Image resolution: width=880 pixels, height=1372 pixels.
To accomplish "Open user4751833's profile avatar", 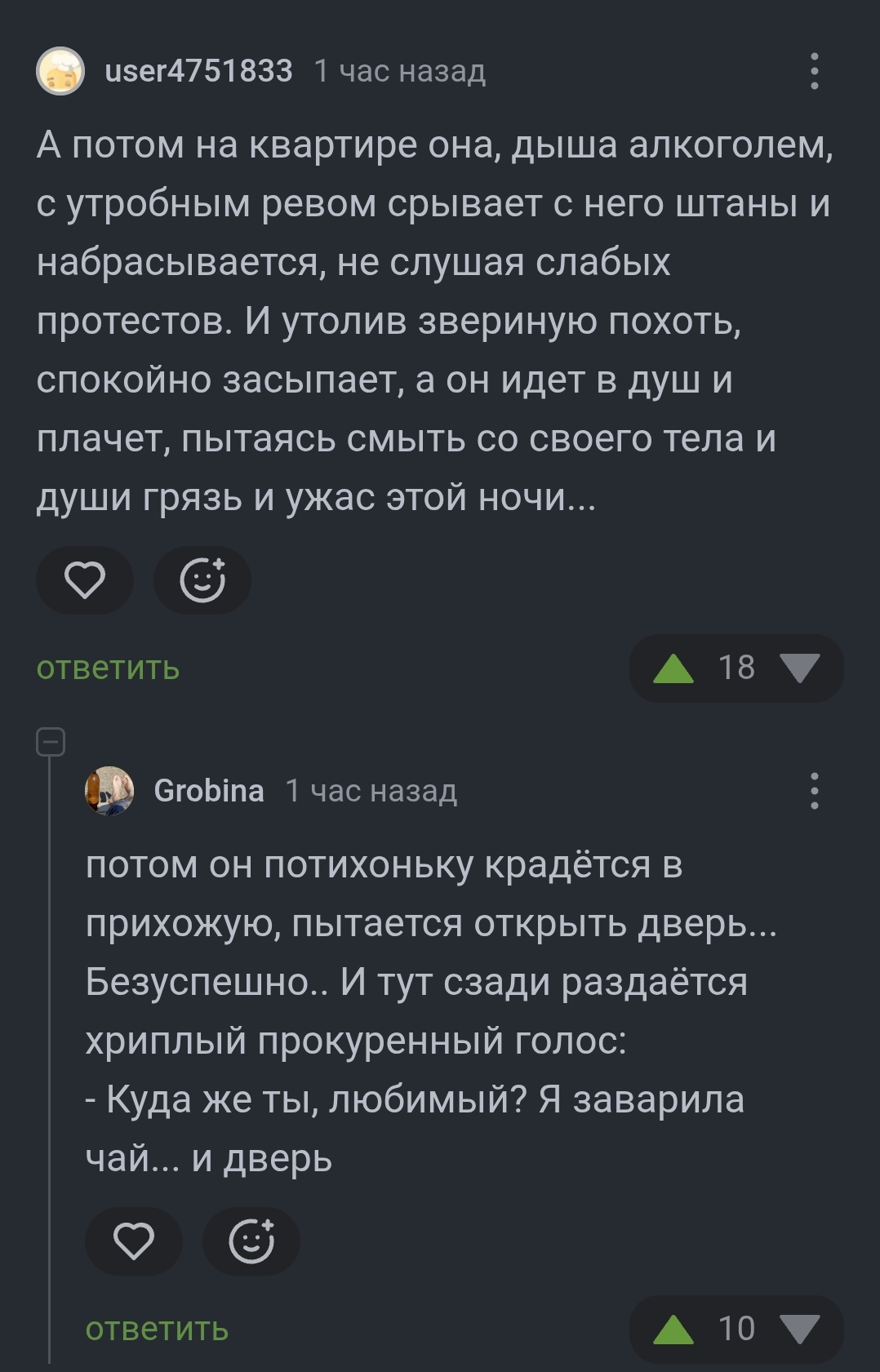I will tap(60, 72).
